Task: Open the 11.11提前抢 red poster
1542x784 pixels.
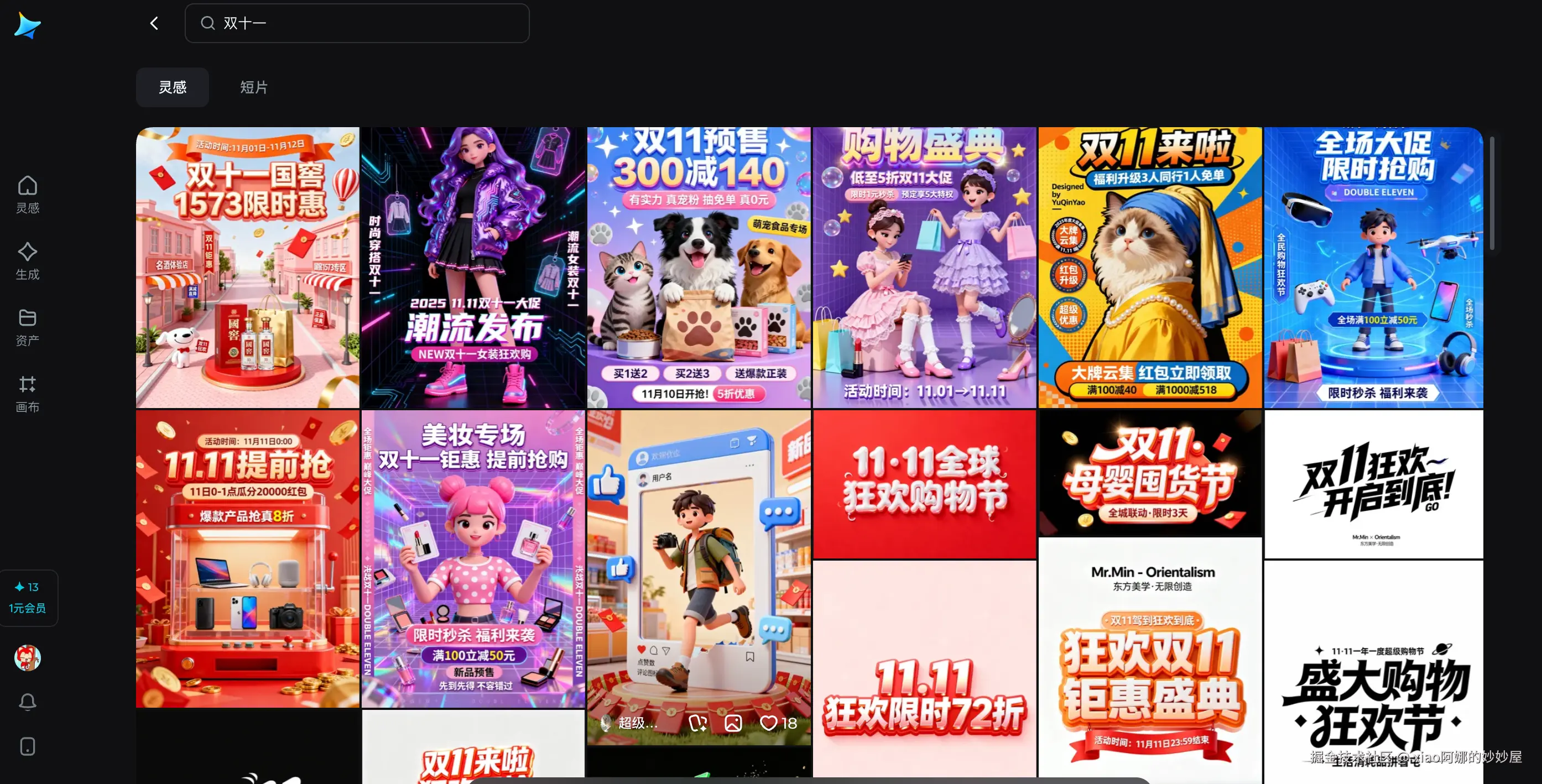Action: point(247,558)
